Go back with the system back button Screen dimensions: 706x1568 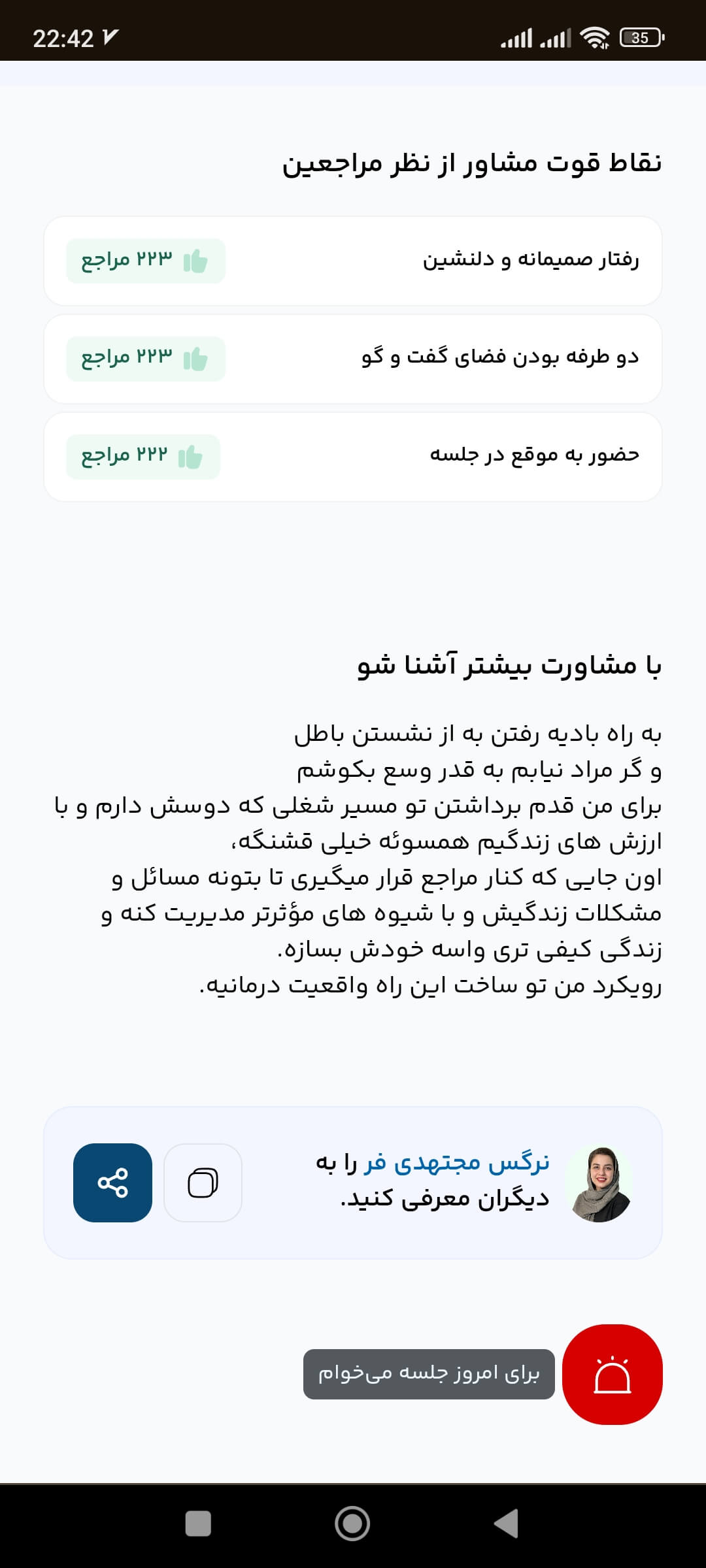pos(507,1524)
